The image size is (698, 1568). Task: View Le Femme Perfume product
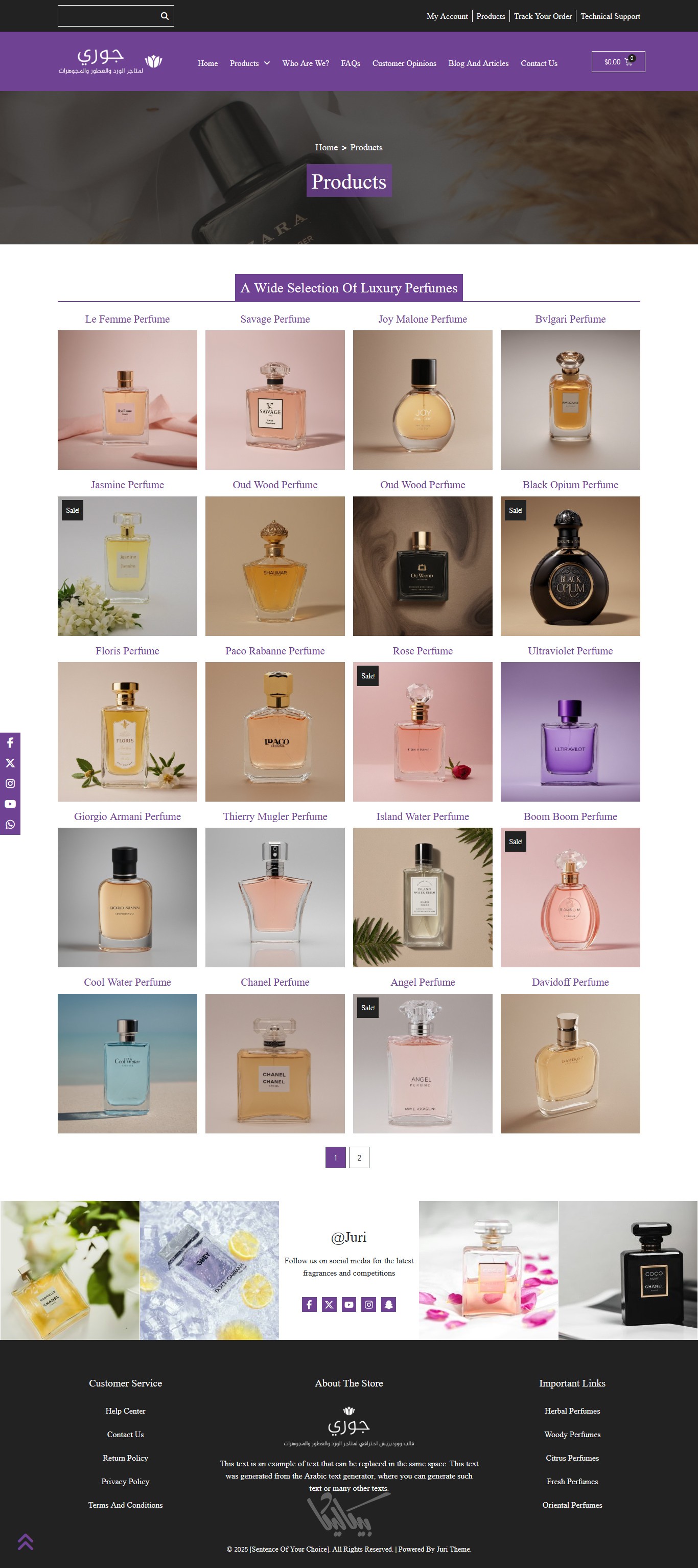127,399
